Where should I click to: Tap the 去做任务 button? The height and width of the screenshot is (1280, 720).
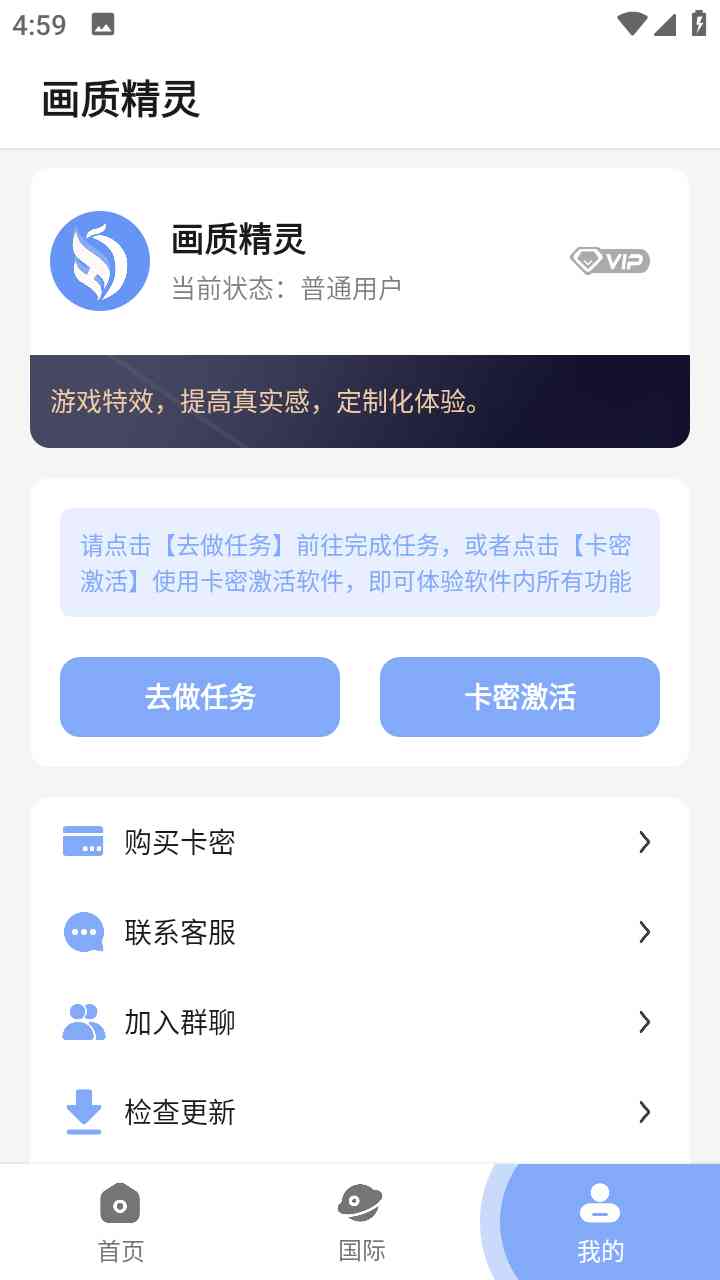tap(200, 697)
